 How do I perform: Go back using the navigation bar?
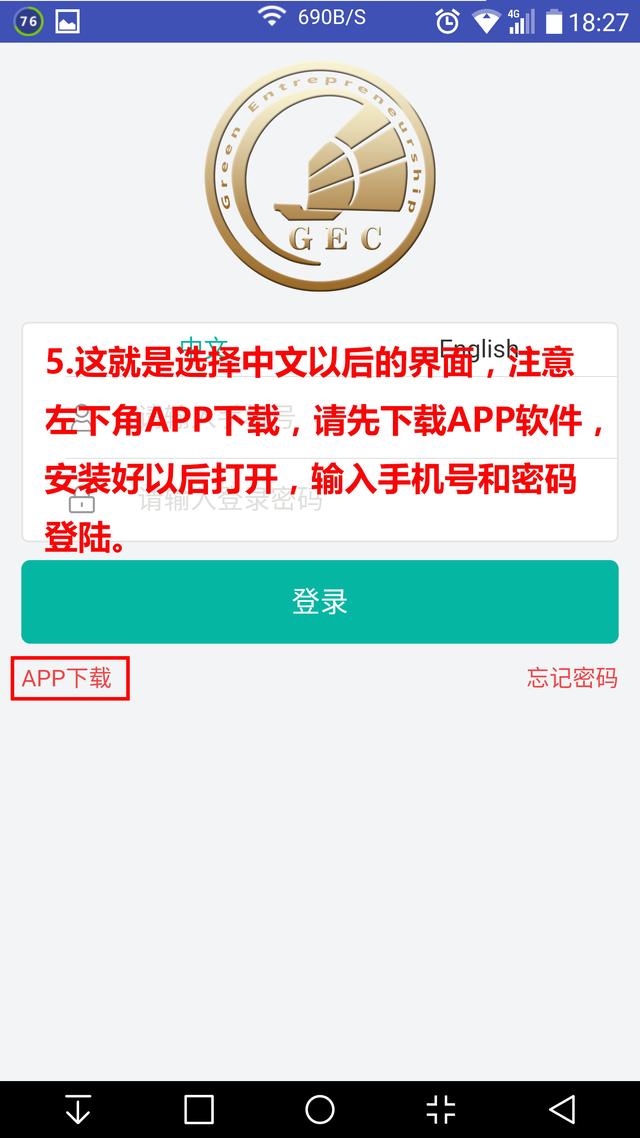(x=562, y=1109)
